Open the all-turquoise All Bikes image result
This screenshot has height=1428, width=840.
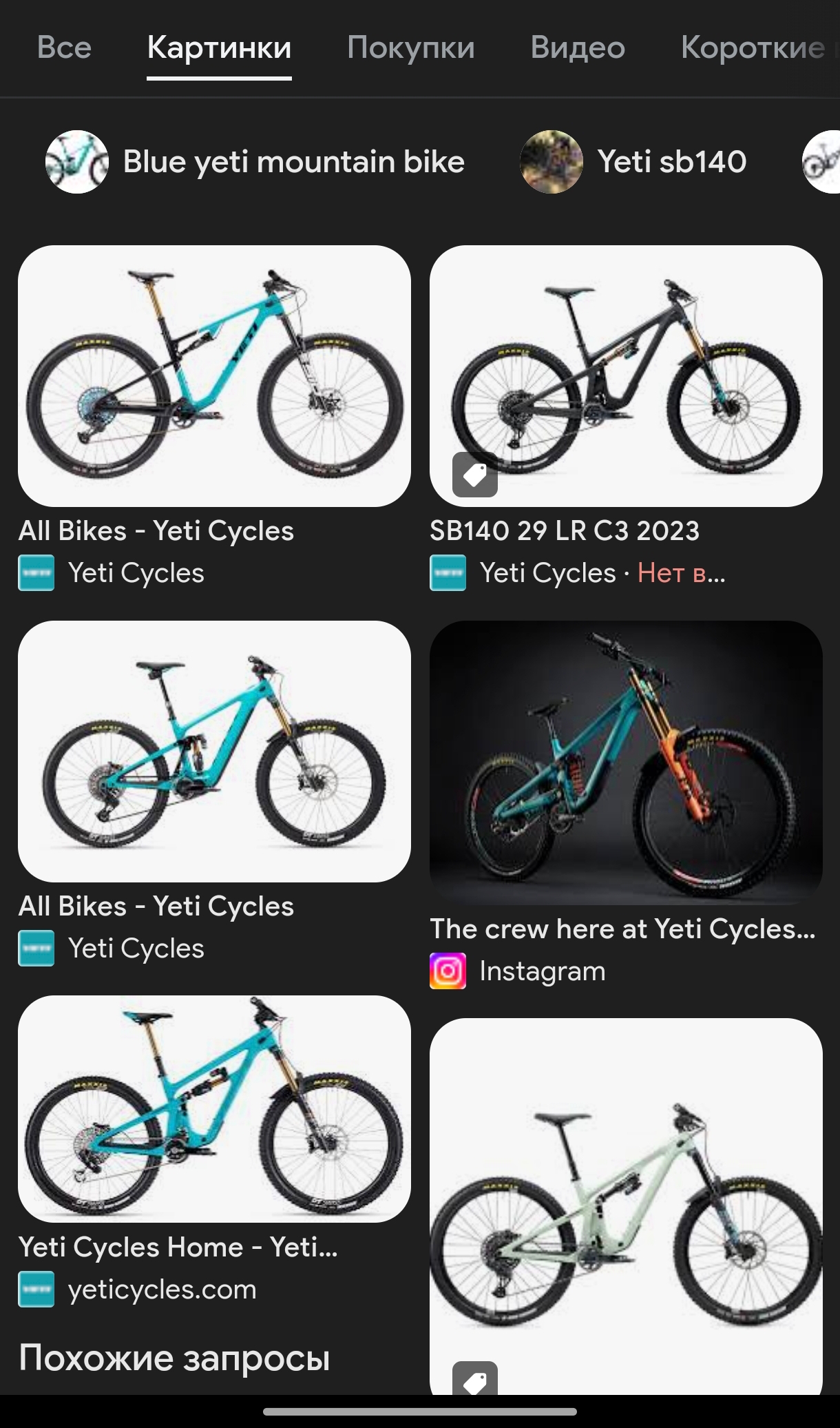coord(214,751)
